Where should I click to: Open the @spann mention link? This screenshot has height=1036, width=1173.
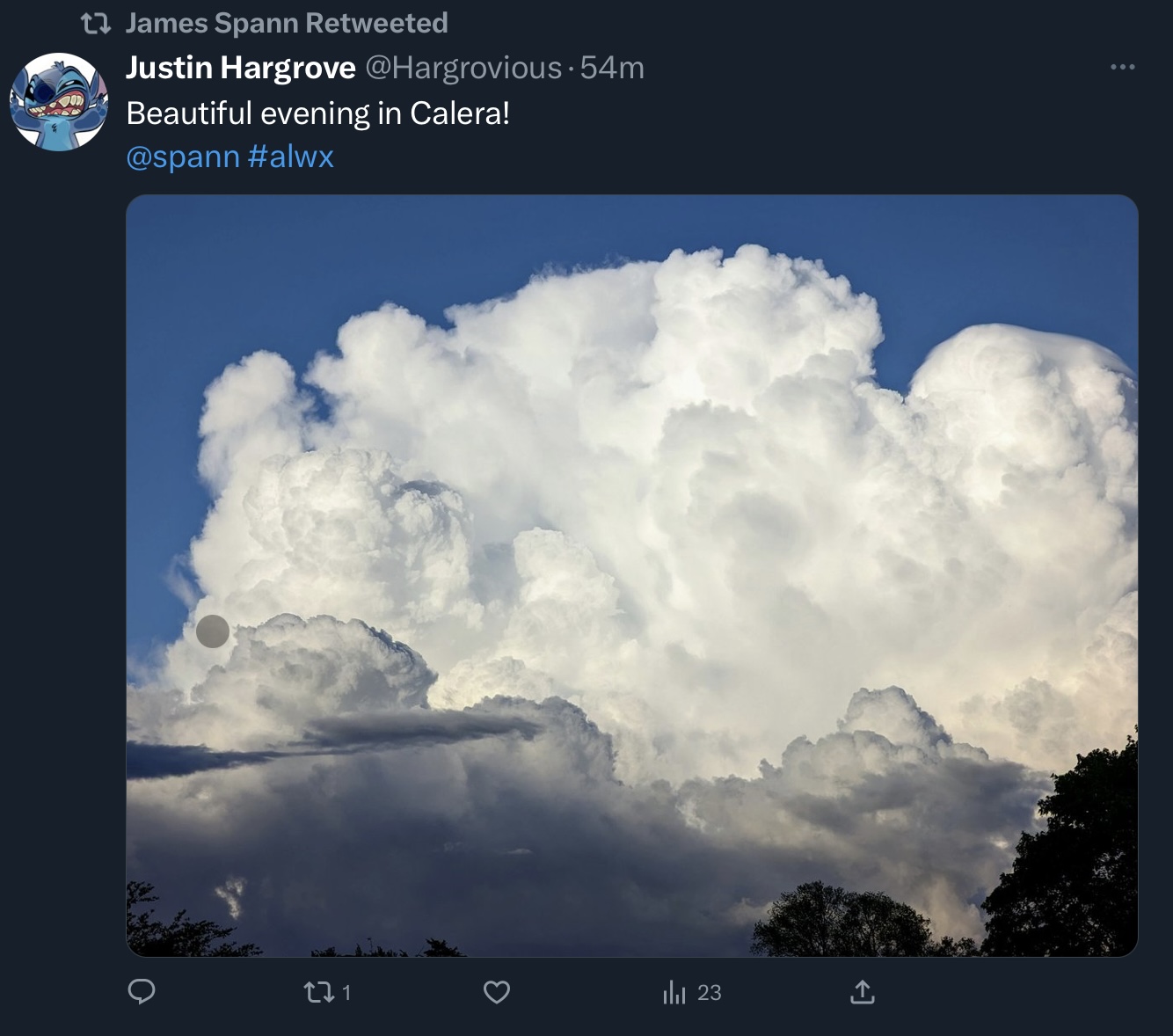pyautogui.click(x=183, y=157)
